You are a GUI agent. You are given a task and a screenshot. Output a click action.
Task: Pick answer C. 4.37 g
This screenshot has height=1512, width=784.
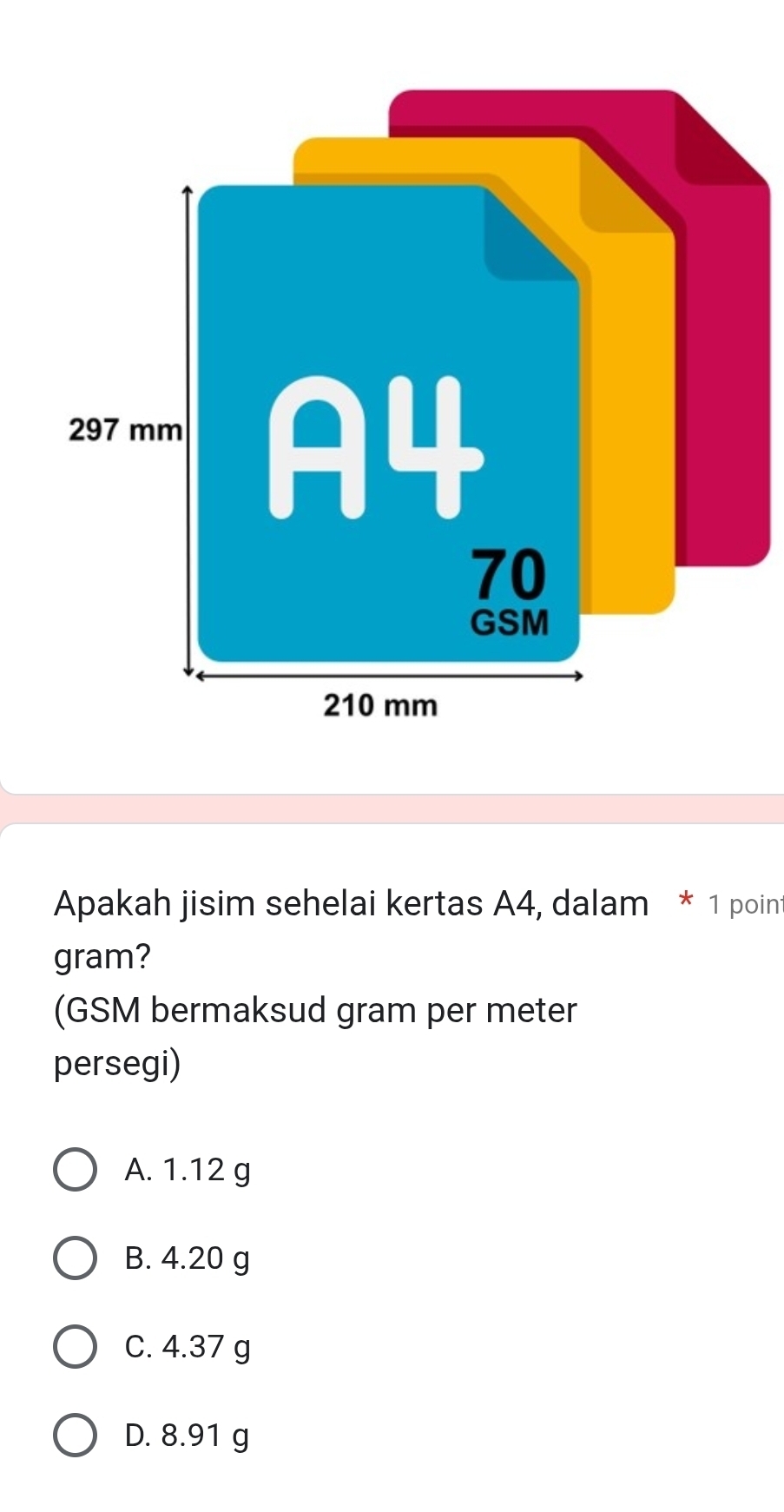tap(76, 1347)
